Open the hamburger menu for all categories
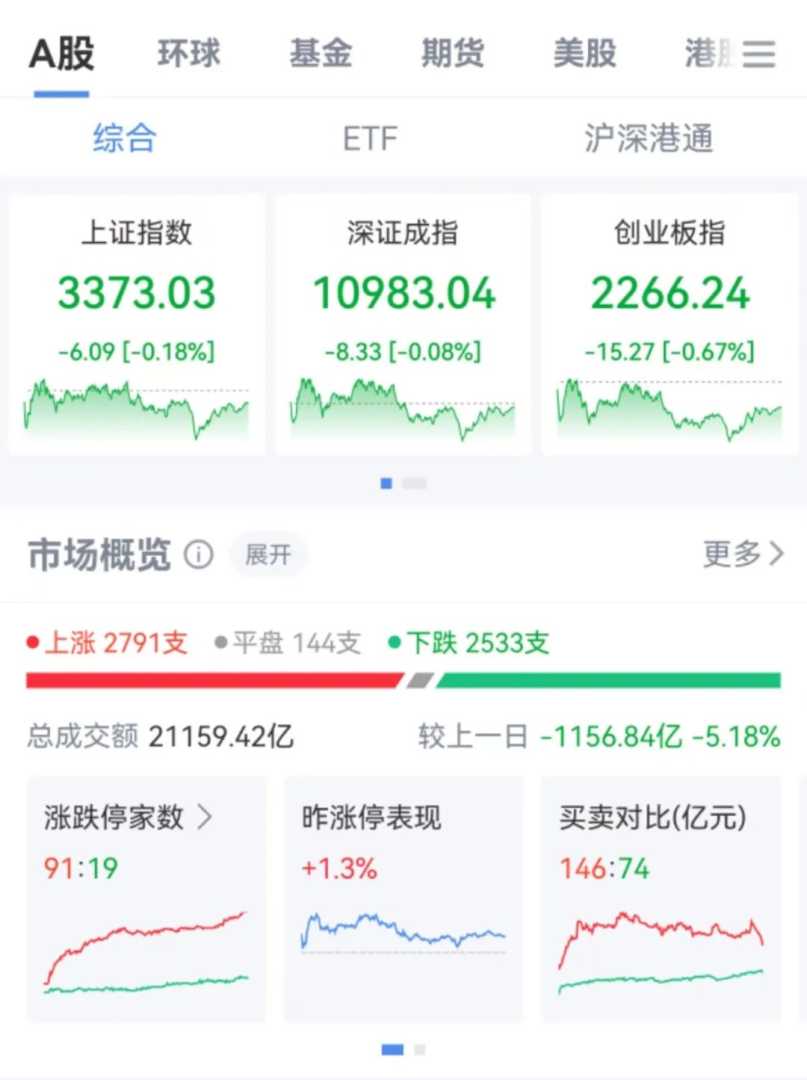The image size is (807, 1080). click(759, 54)
